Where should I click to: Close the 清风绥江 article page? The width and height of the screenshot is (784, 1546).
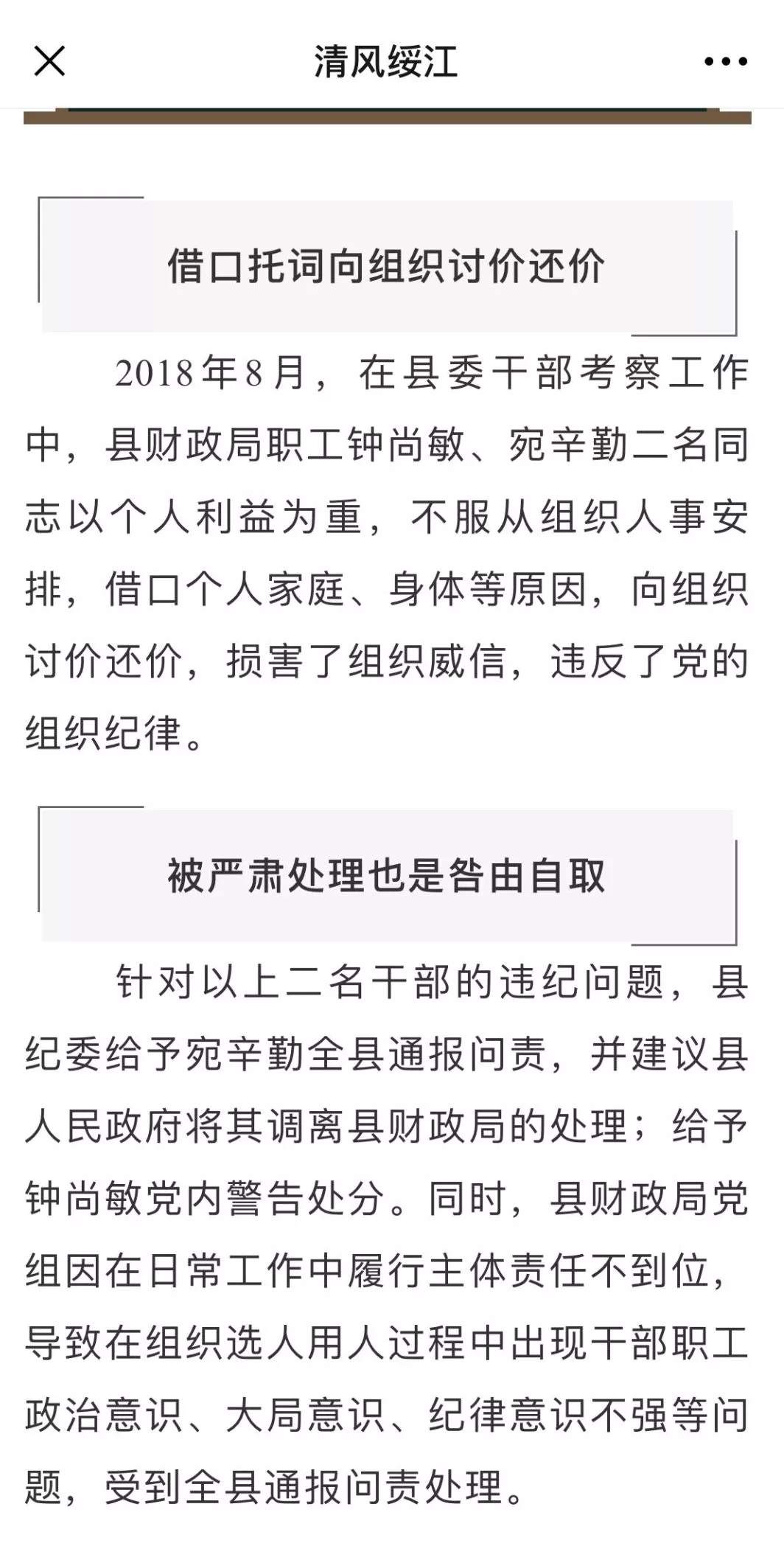click(49, 60)
